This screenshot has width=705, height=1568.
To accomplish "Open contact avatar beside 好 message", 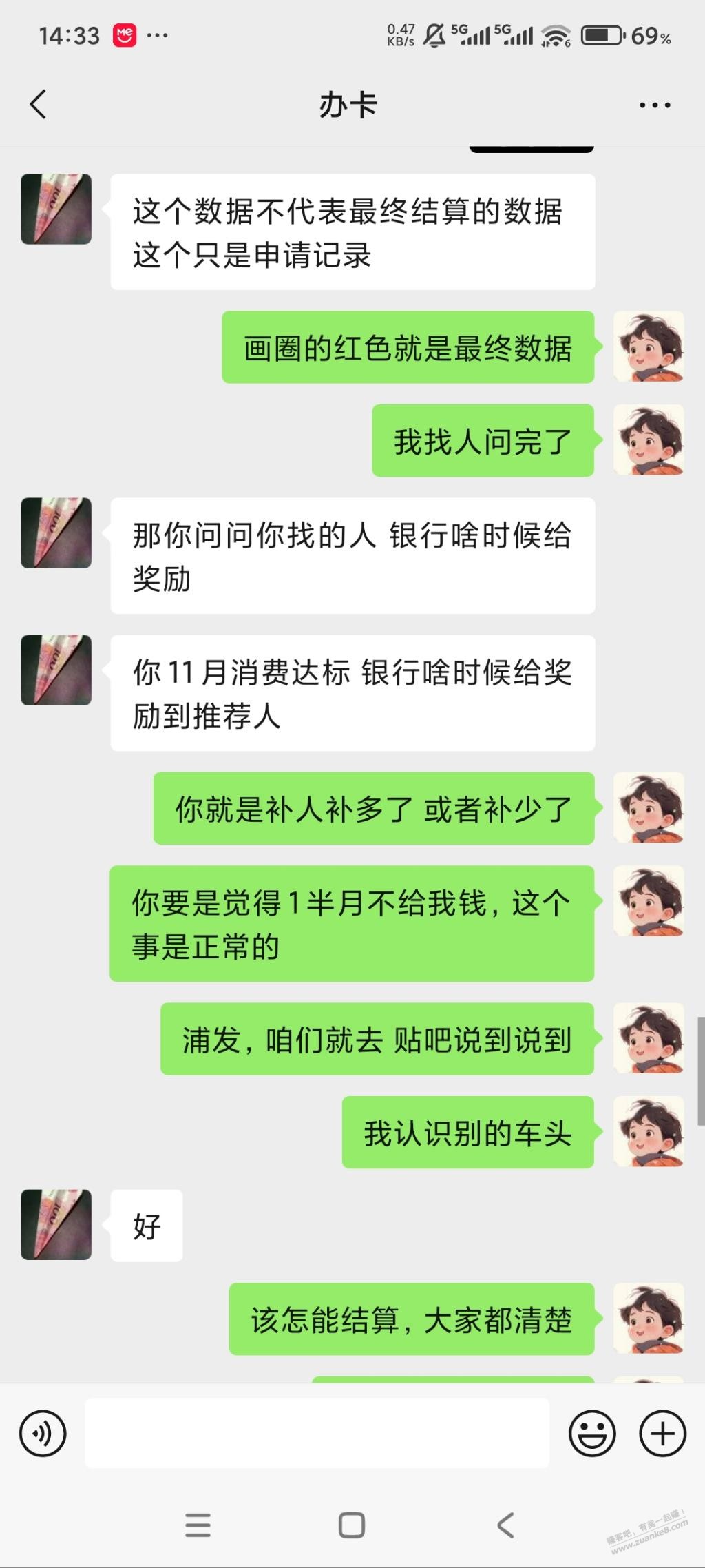I will (56, 1224).
